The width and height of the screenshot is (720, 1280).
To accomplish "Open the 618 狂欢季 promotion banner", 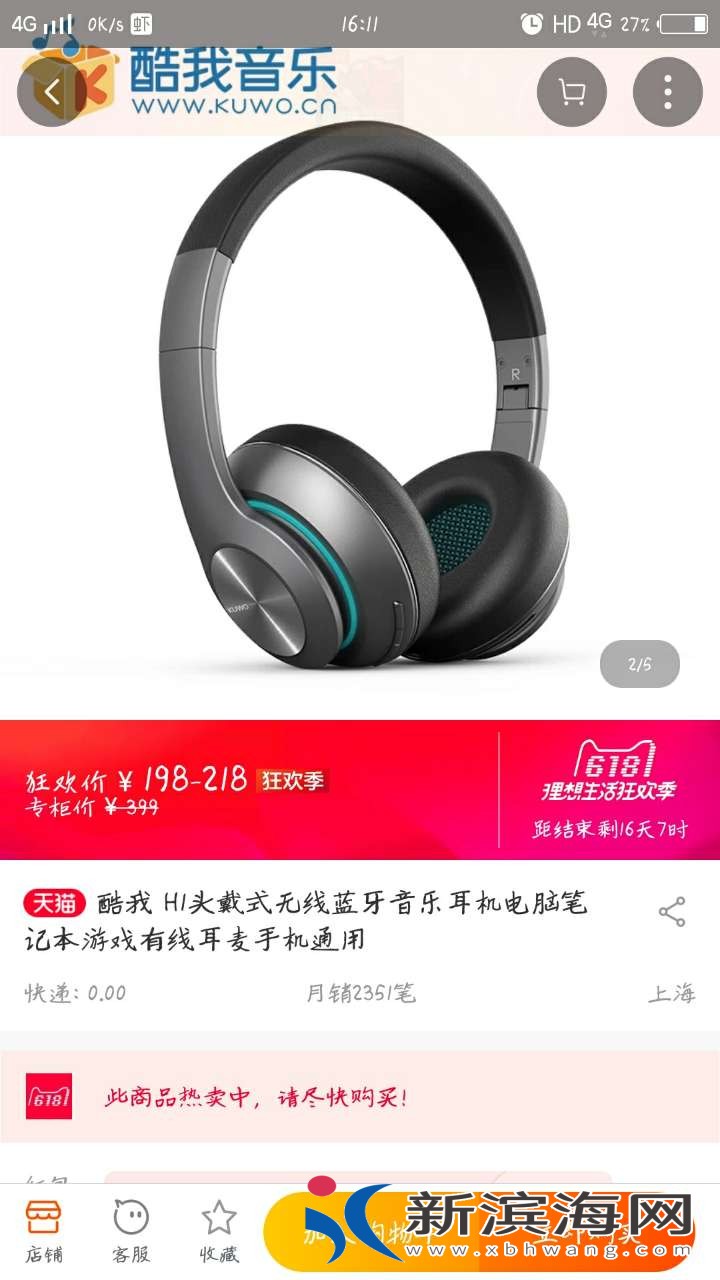I will [610, 790].
